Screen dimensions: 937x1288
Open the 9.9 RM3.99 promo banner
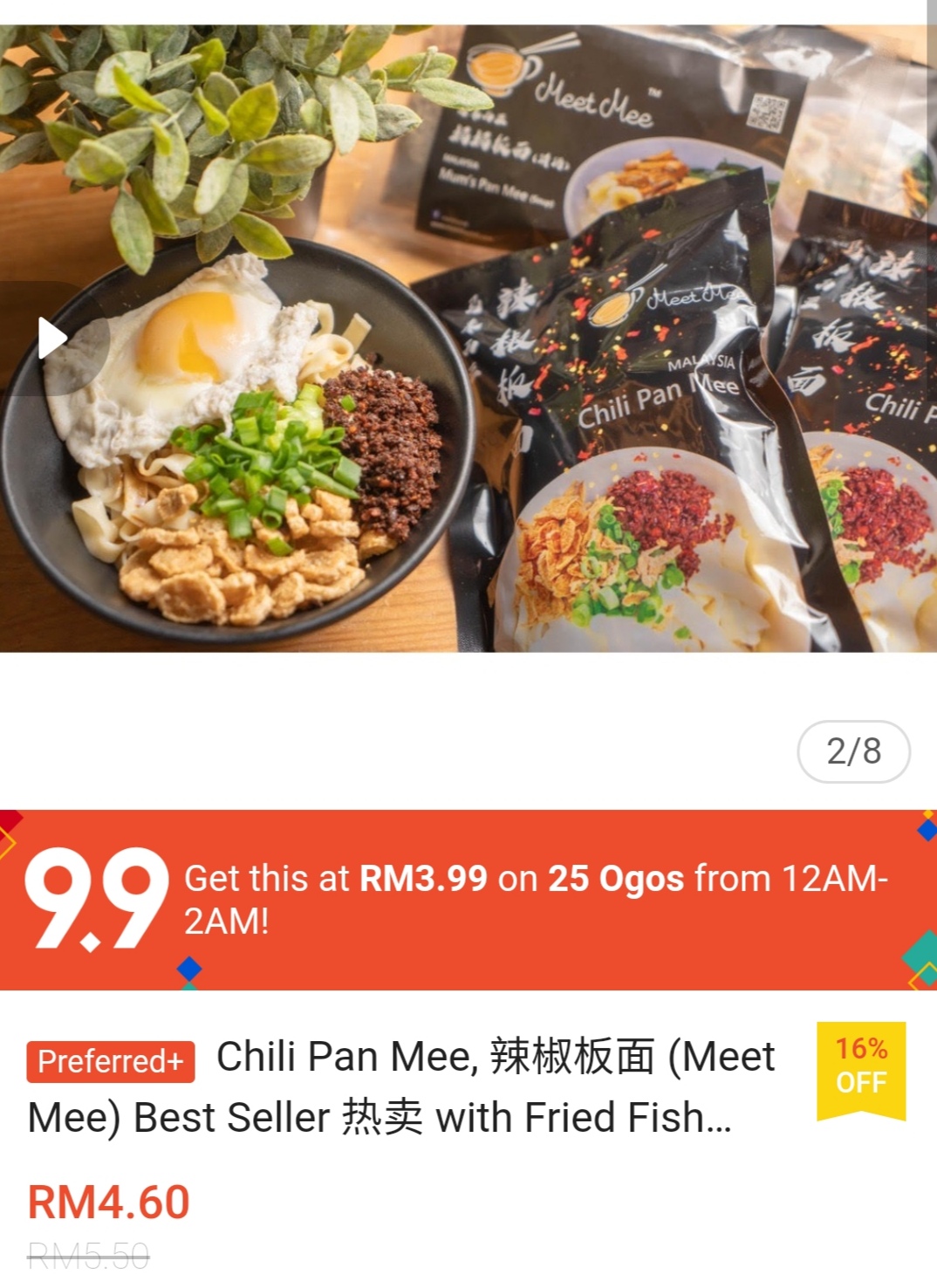(468, 900)
